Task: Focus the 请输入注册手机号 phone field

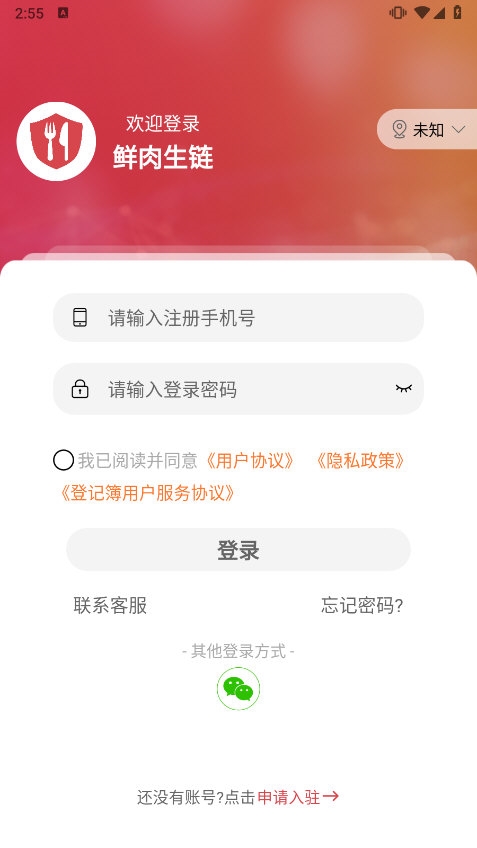Action: 238,317
